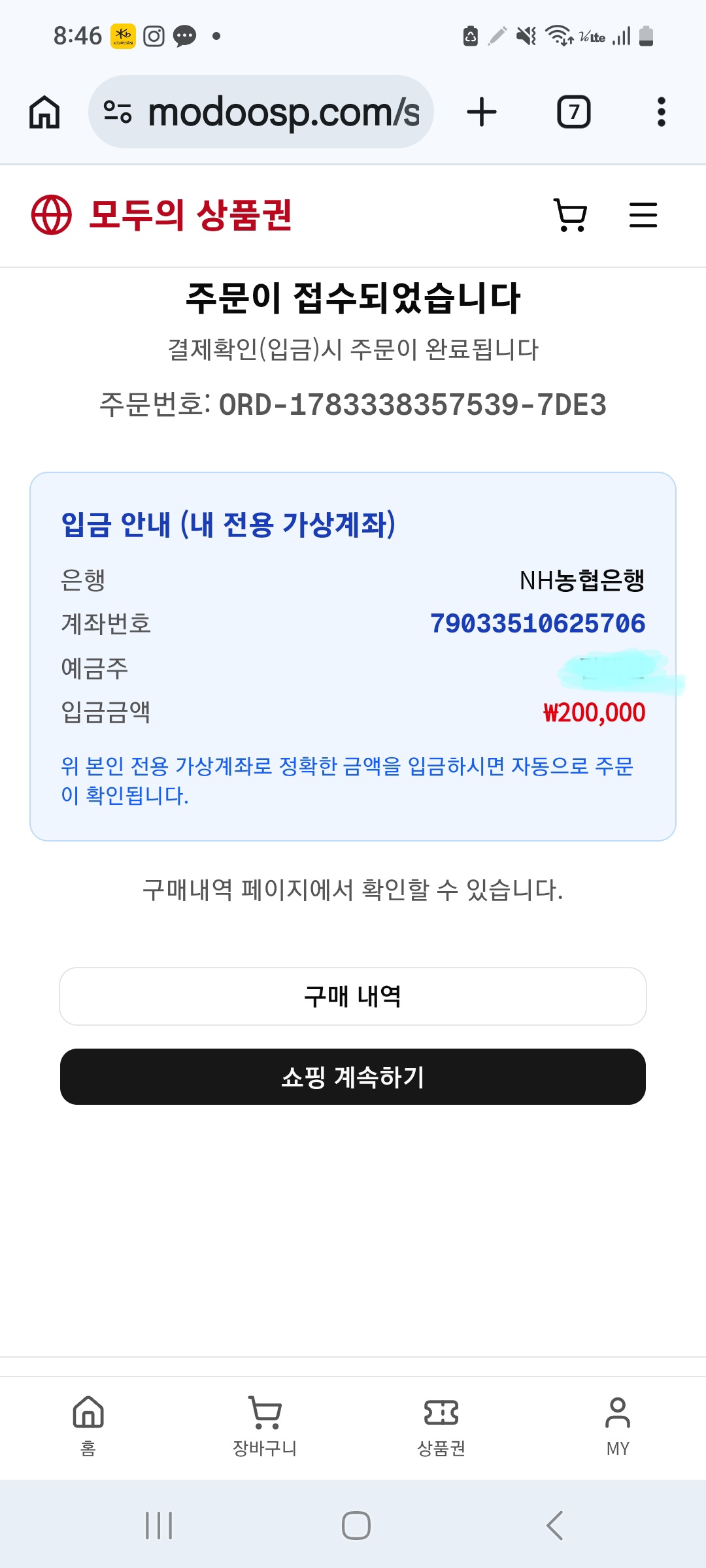Screen dimensions: 706x1568
Task: Open 구매 내역 button
Action: pos(353,996)
